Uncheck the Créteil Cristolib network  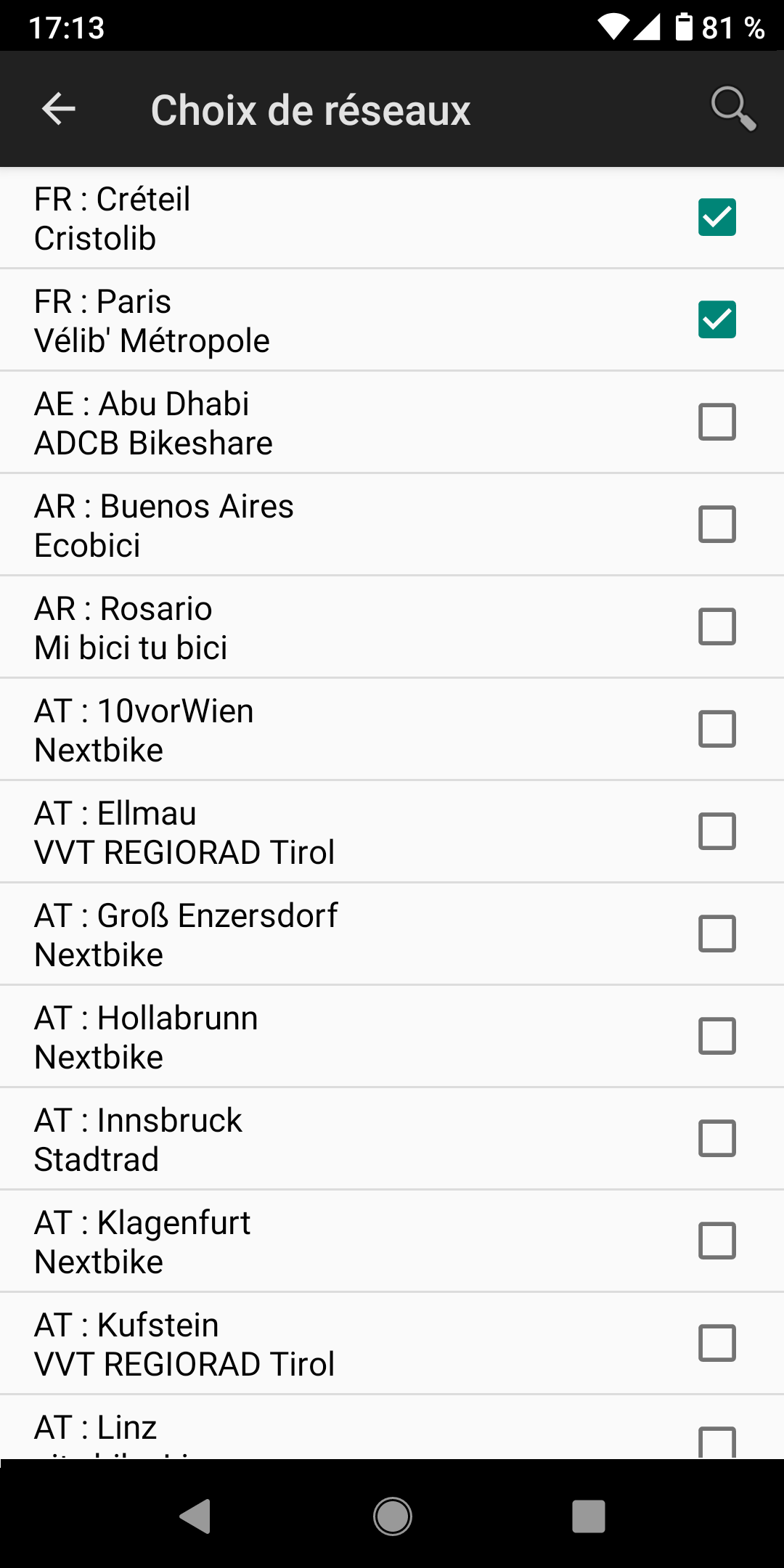pos(716,217)
